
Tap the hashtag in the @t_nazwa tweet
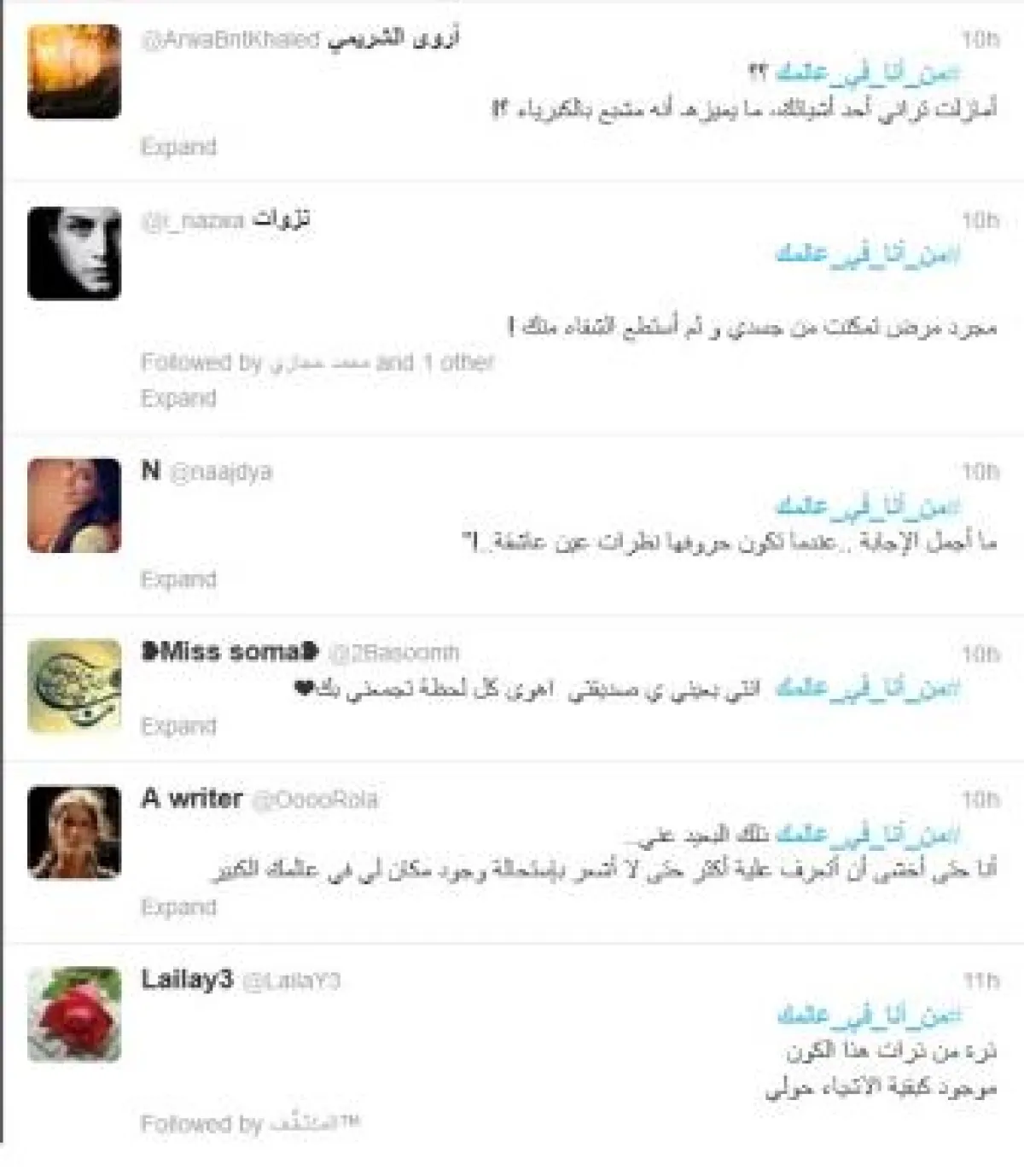(868, 253)
